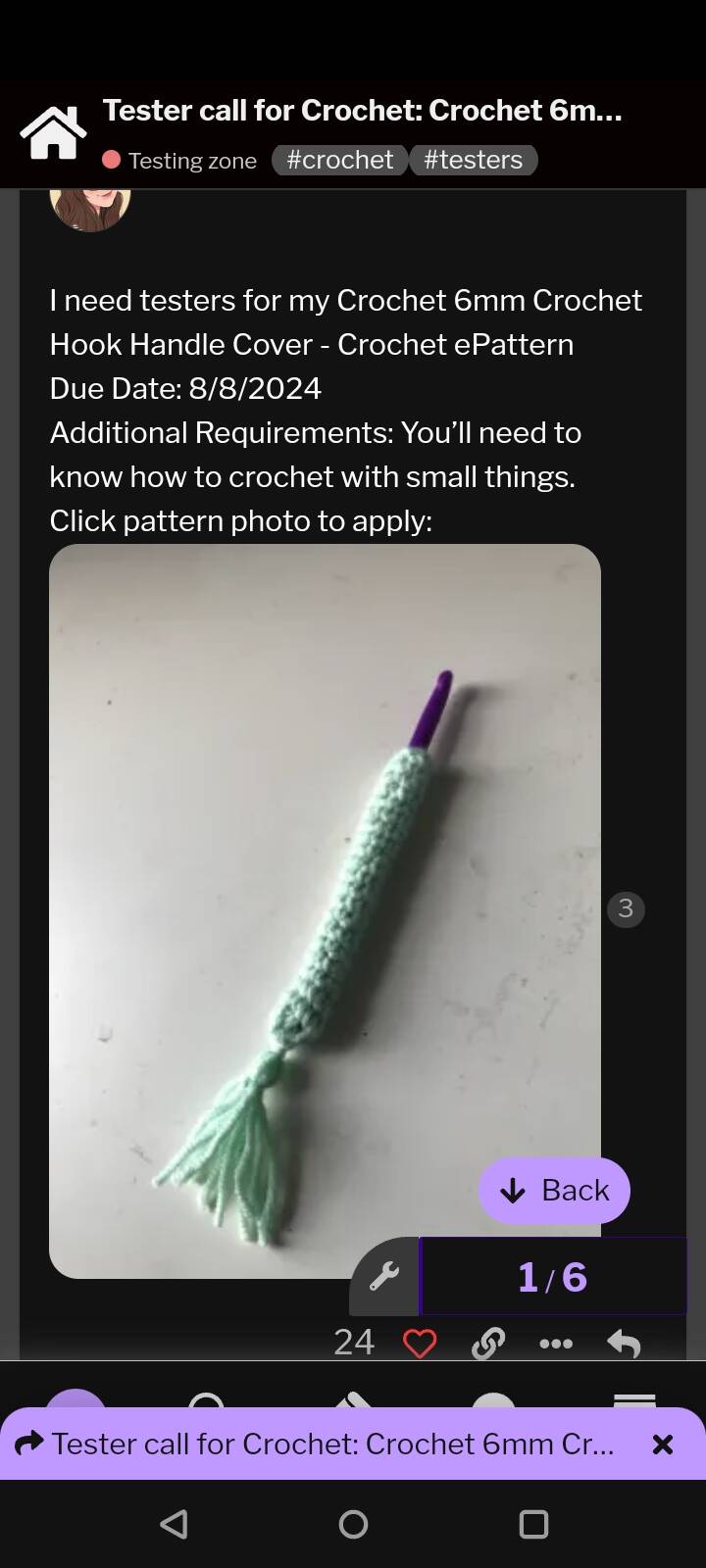Go to the forum home icon

53,133
